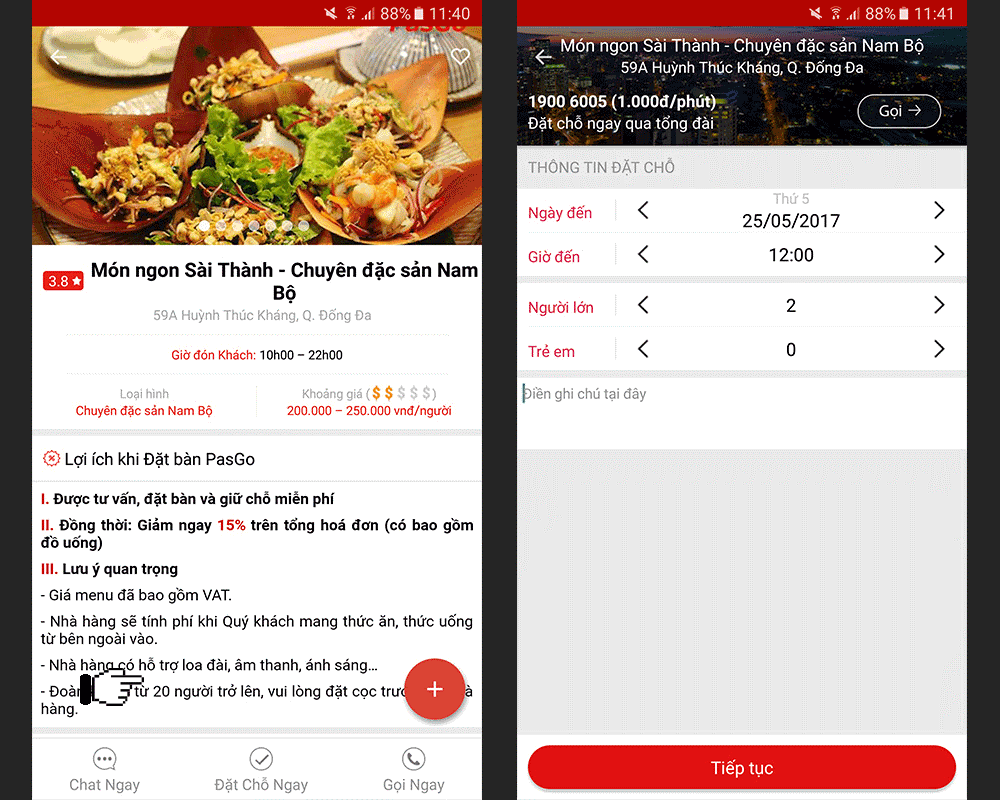Image resolution: width=1000 pixels, height=800 pixels.
Task: Select Đặt Chỗ Ngay to reserve
Action: point(261,769)
